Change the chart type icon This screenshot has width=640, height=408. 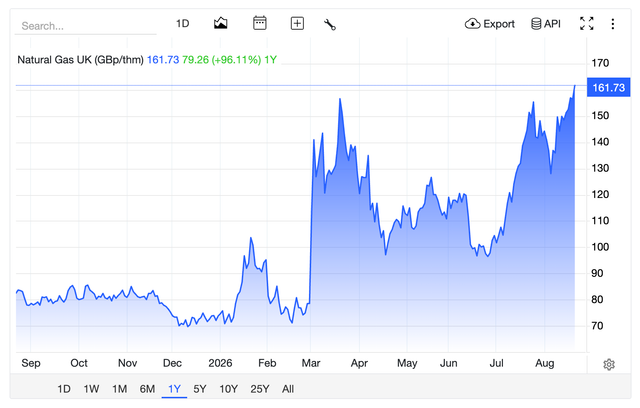click(x=220, y=23)
